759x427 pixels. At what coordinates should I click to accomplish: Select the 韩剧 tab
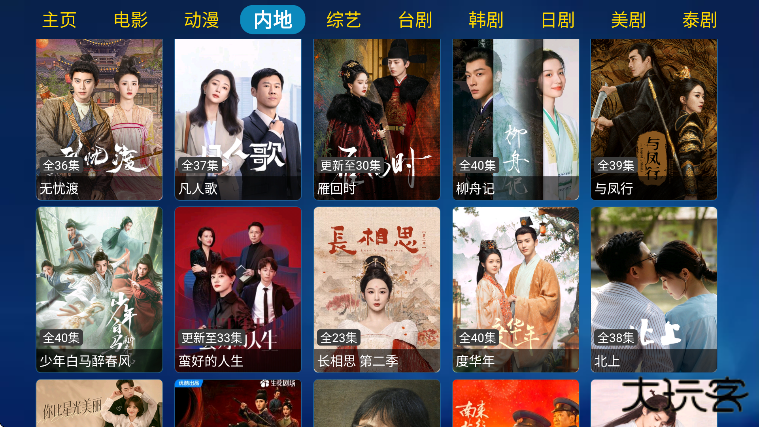[486, 20]
